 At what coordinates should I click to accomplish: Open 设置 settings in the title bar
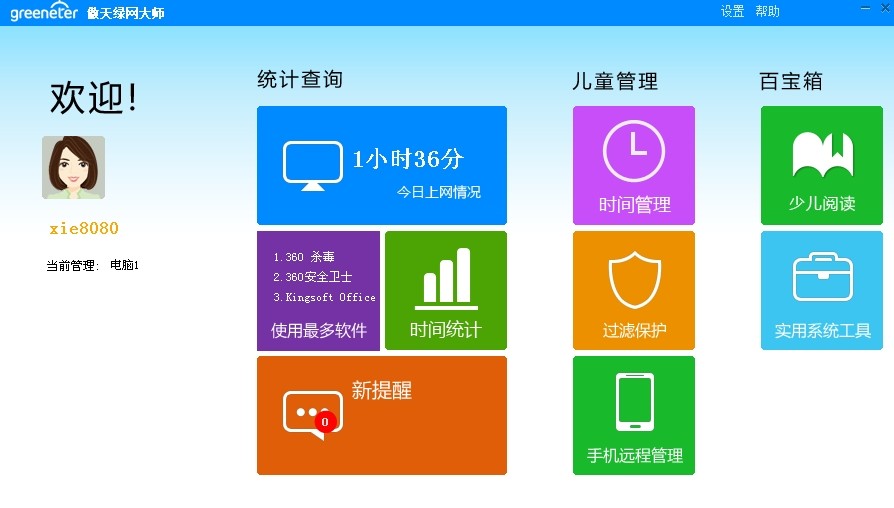pos(732,11)
